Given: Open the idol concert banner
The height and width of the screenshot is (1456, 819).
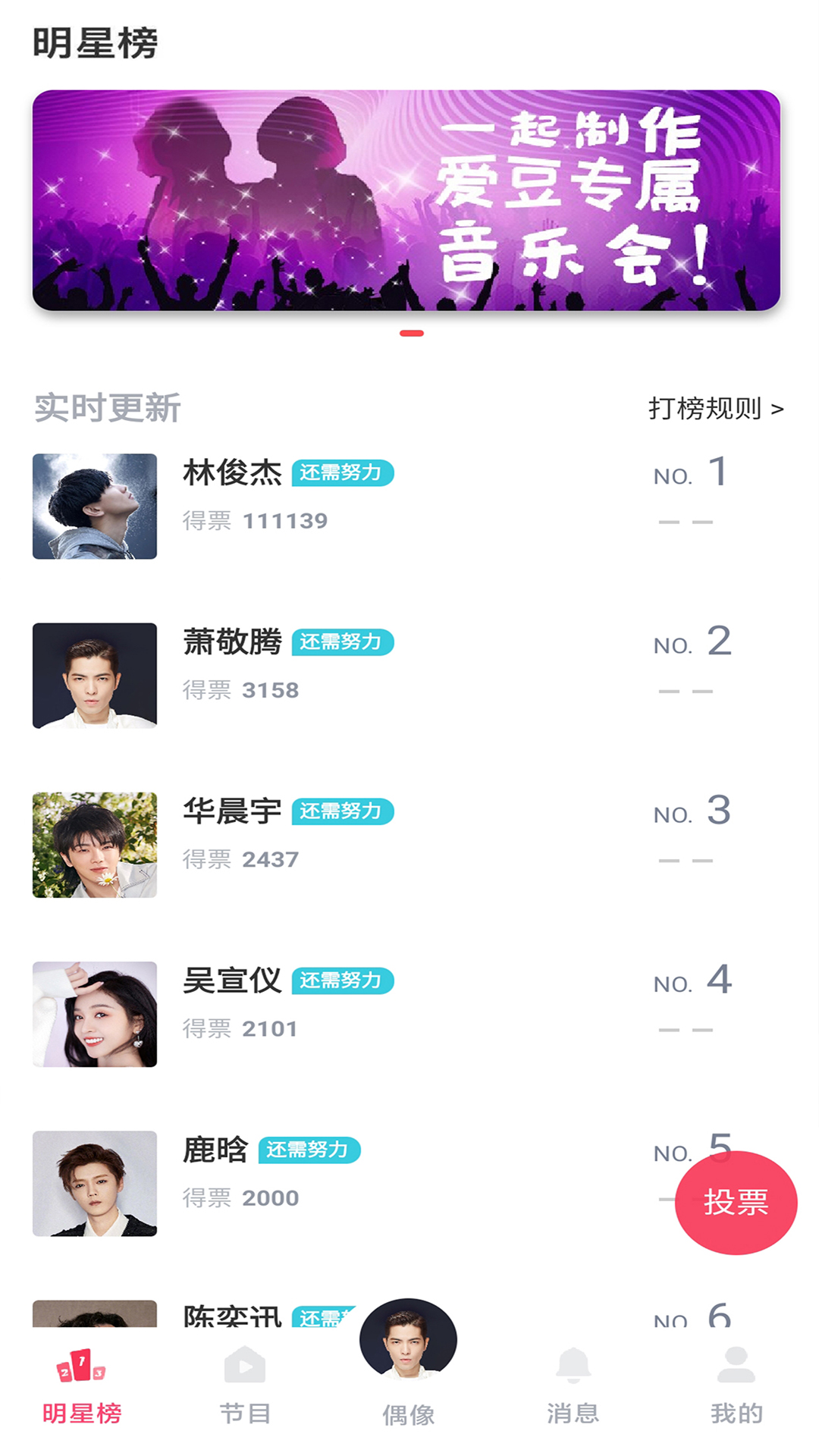Looking at the screenshot, I should (x=406, y=200).
